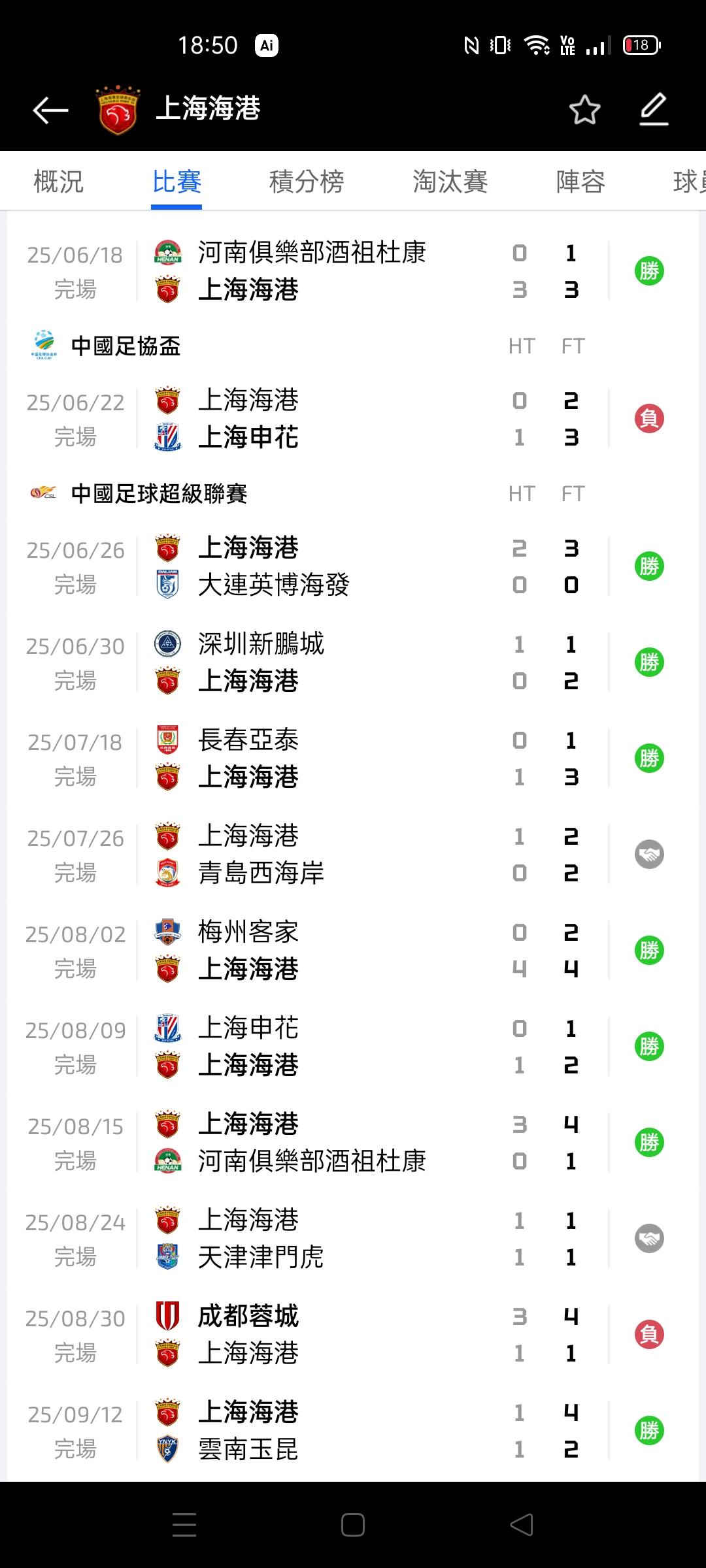
Task: Open the 中國足協盃 competition header
Action: [126, 346]
